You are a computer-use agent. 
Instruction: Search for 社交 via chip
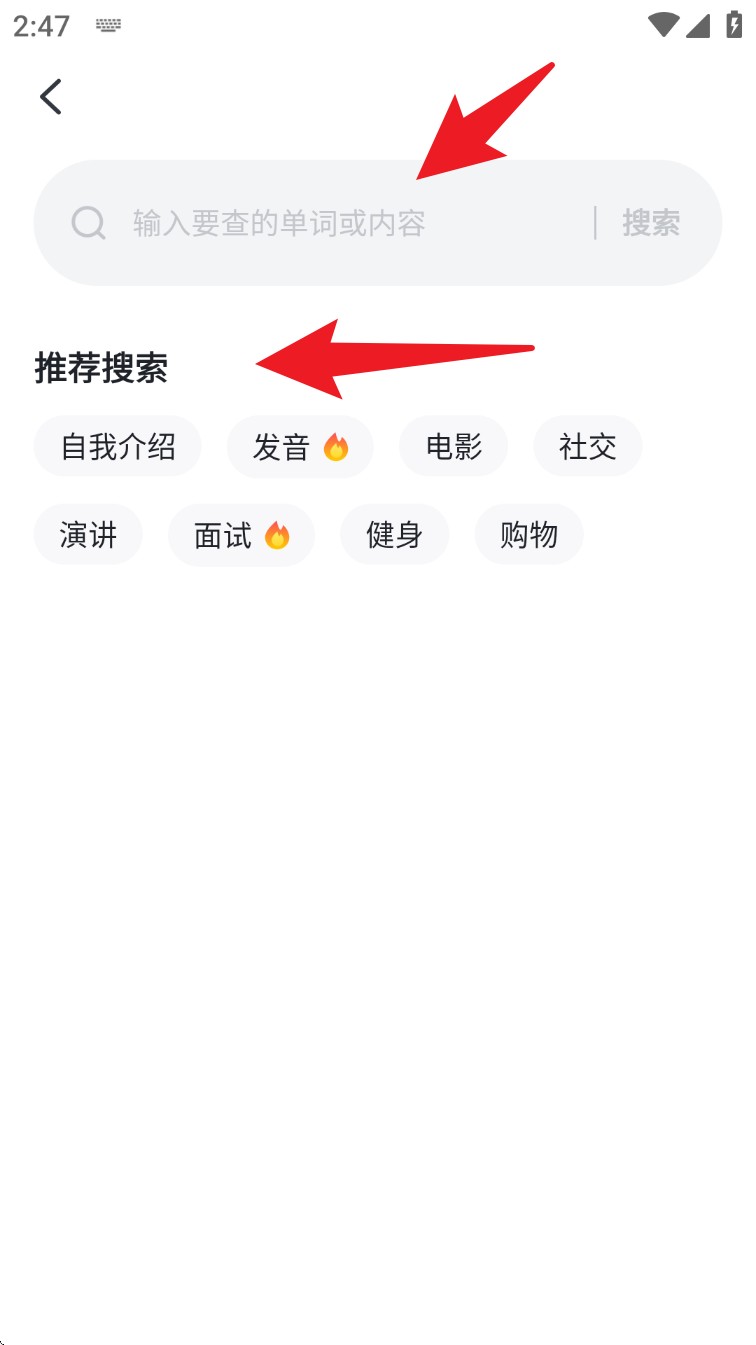588,446
